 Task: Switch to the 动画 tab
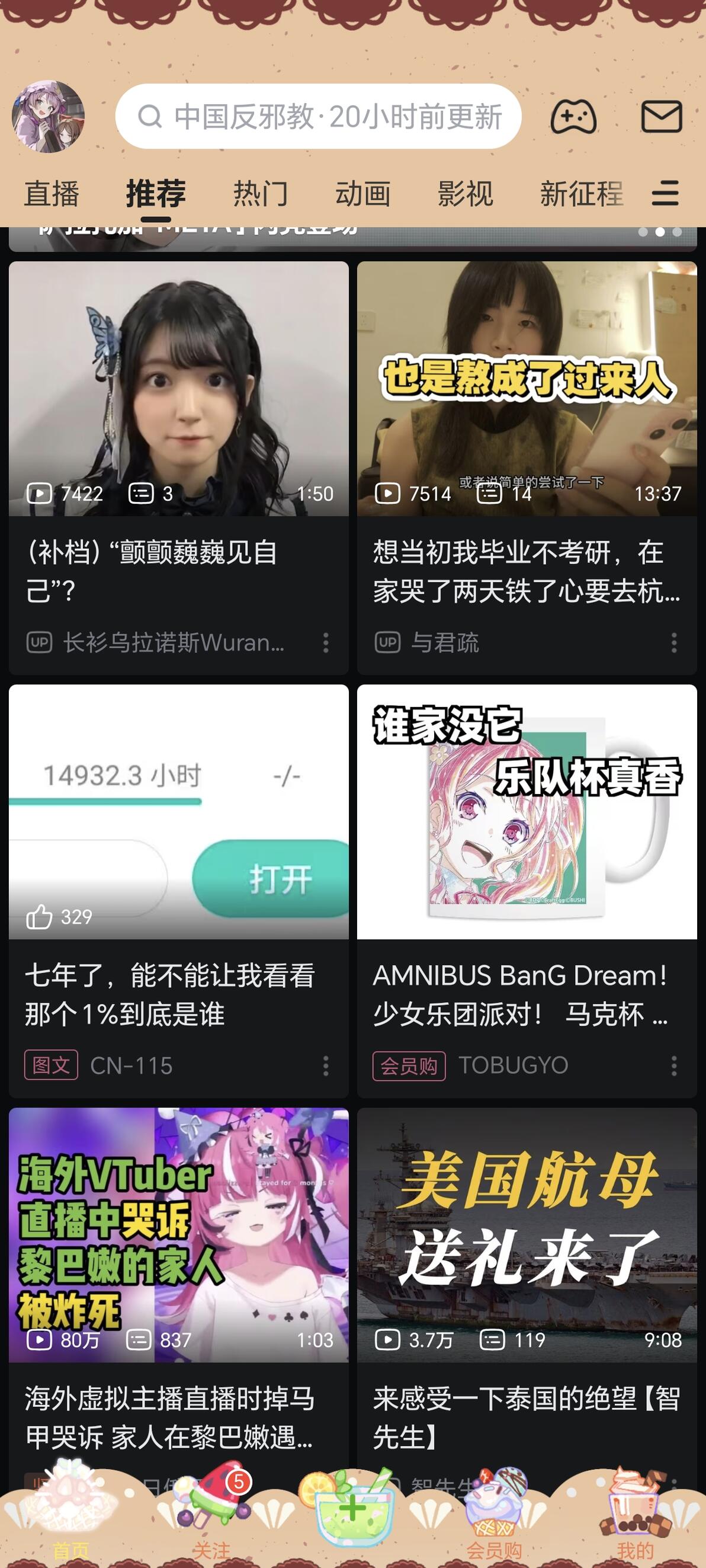click(362, 194)
